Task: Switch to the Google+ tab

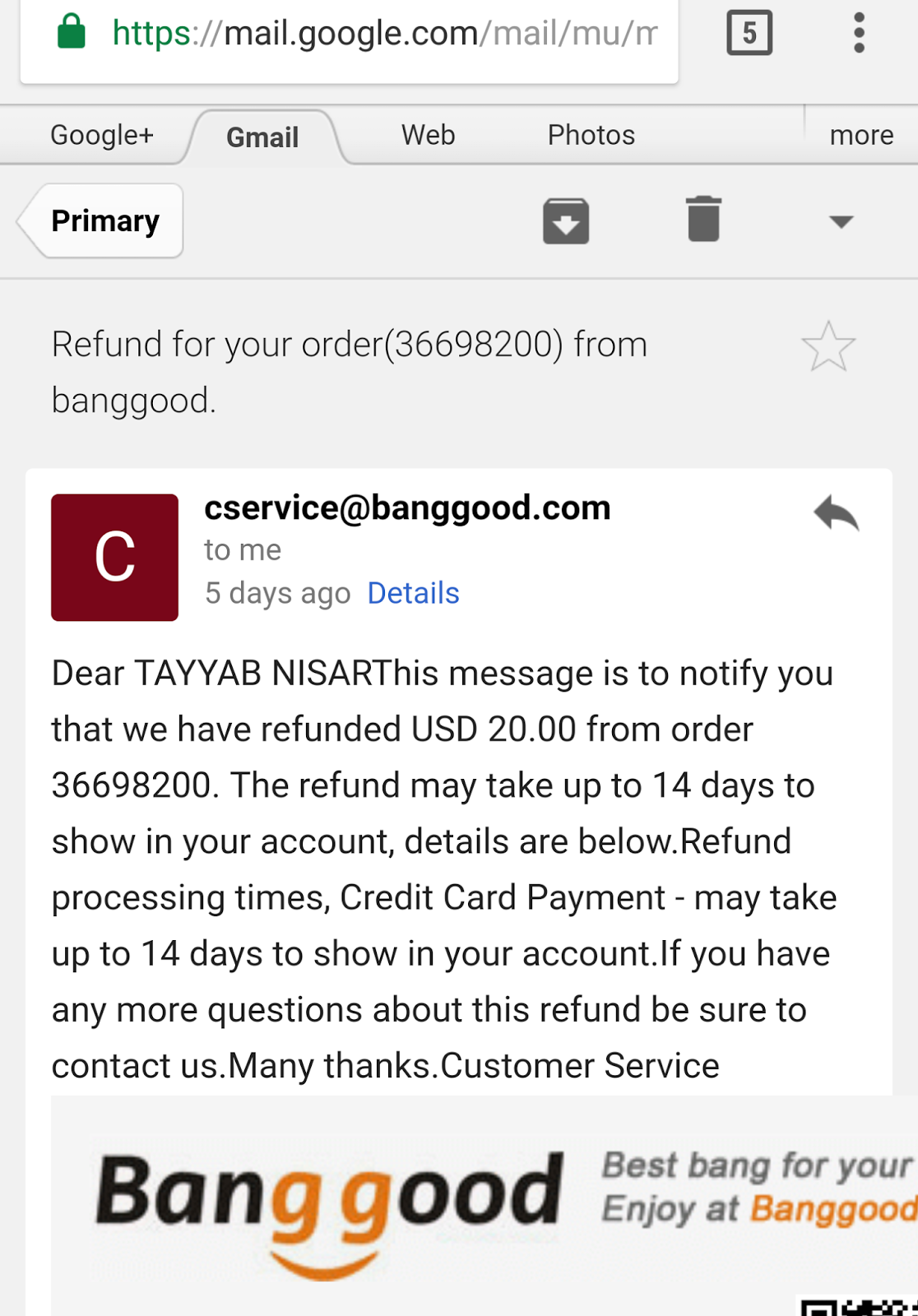Action: [102, 135]
